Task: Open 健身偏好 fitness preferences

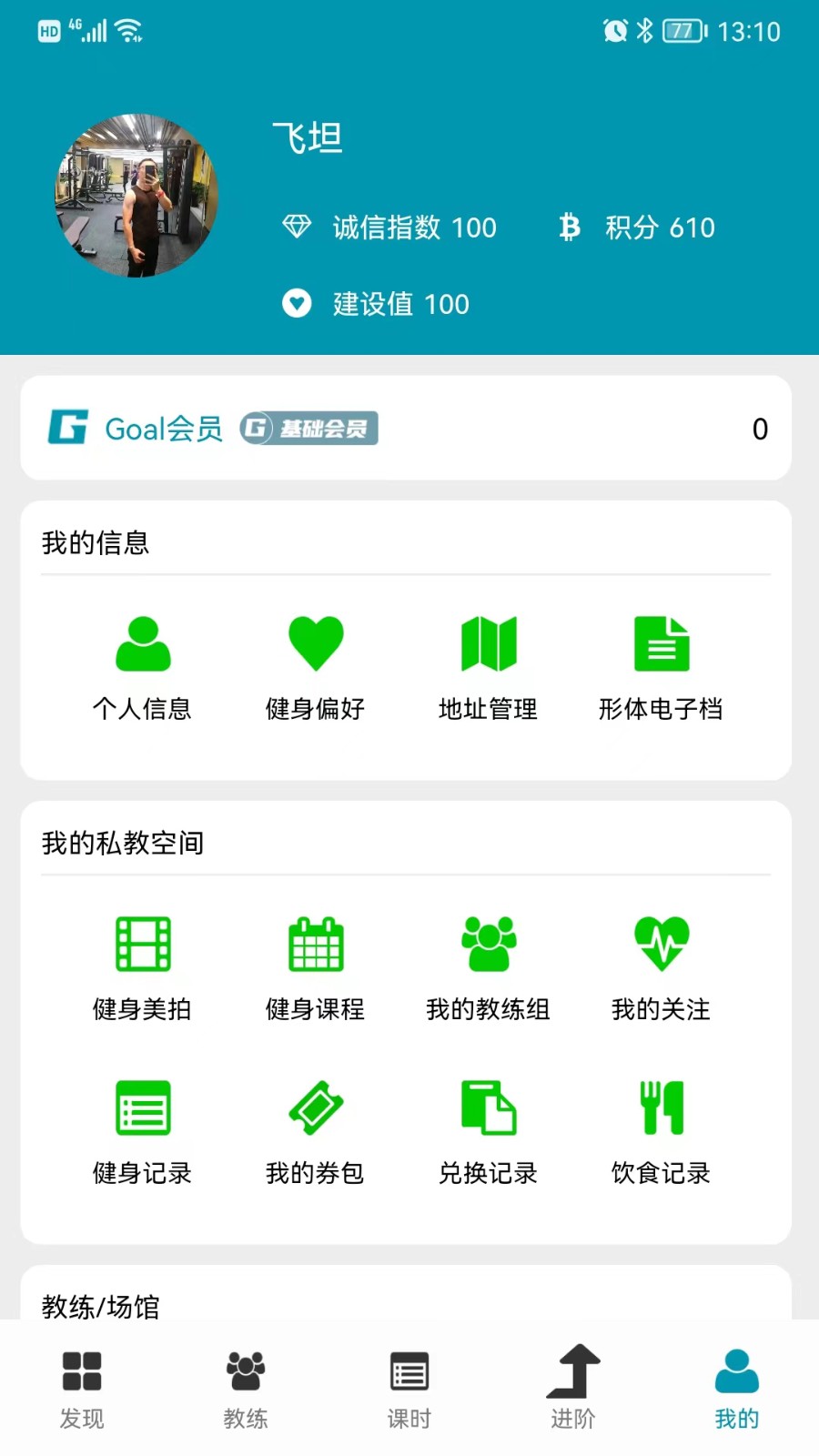Action: tap(316, 669)
